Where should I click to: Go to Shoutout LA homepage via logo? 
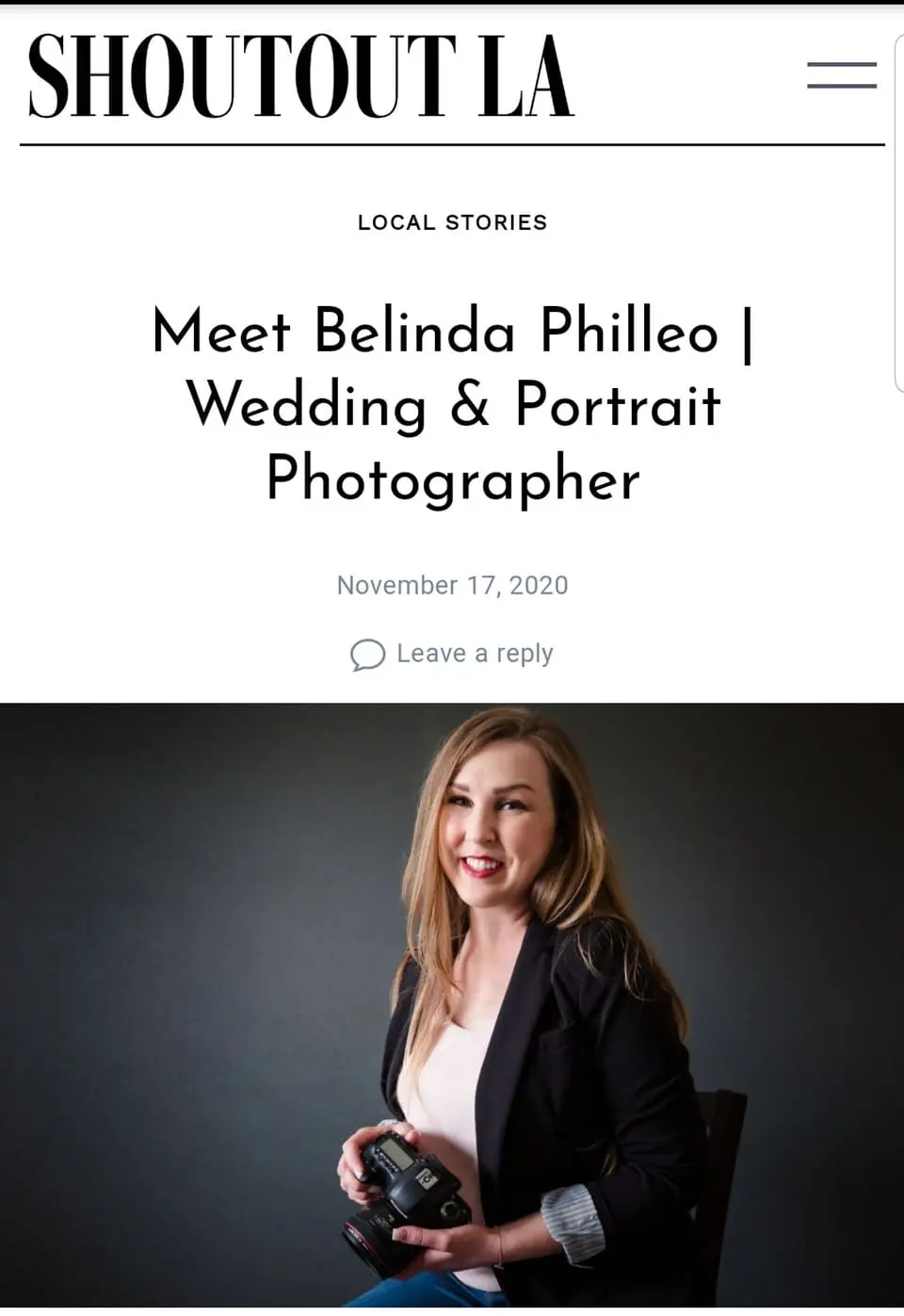301,75
